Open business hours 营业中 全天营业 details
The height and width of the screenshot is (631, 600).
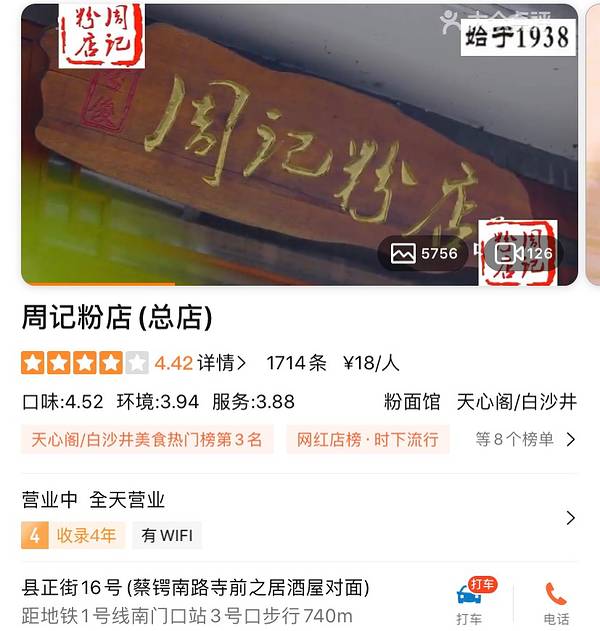click(93, 500)
